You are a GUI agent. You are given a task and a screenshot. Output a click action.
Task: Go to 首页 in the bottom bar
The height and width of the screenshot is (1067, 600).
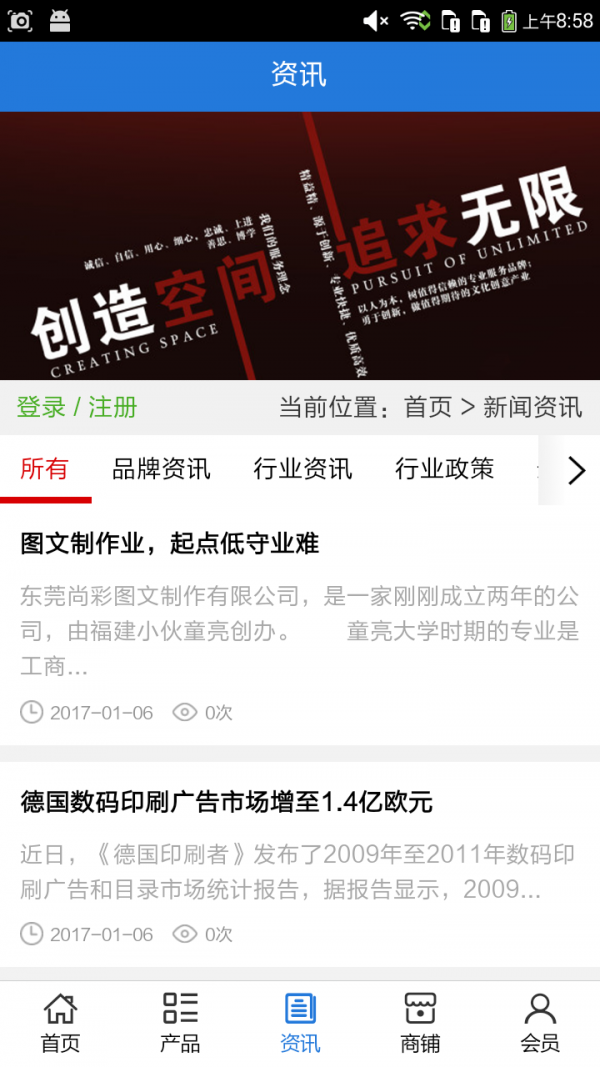pos(60,1023)
